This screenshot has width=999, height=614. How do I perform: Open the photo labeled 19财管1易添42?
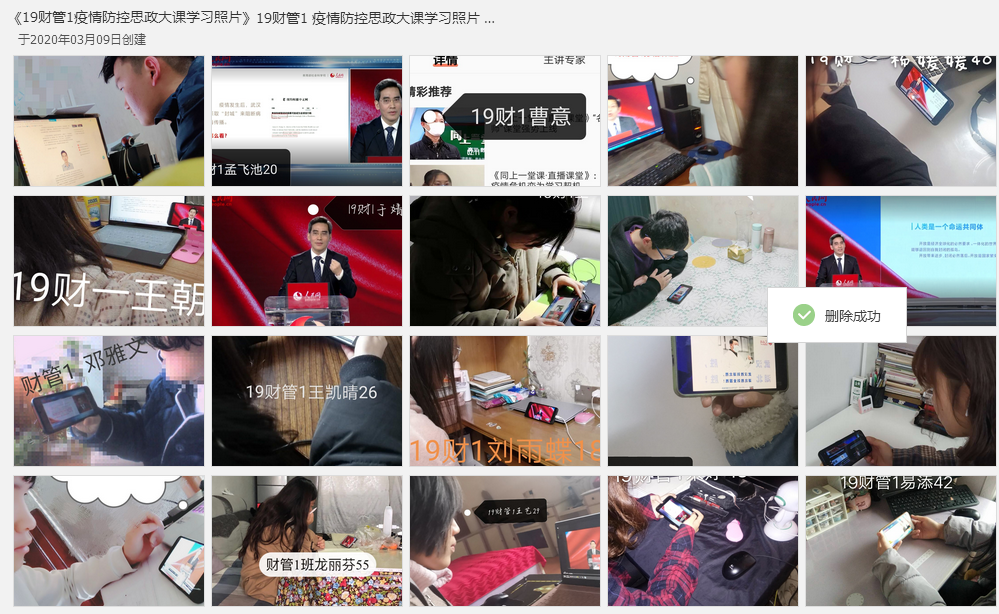[x=901, y=541]
